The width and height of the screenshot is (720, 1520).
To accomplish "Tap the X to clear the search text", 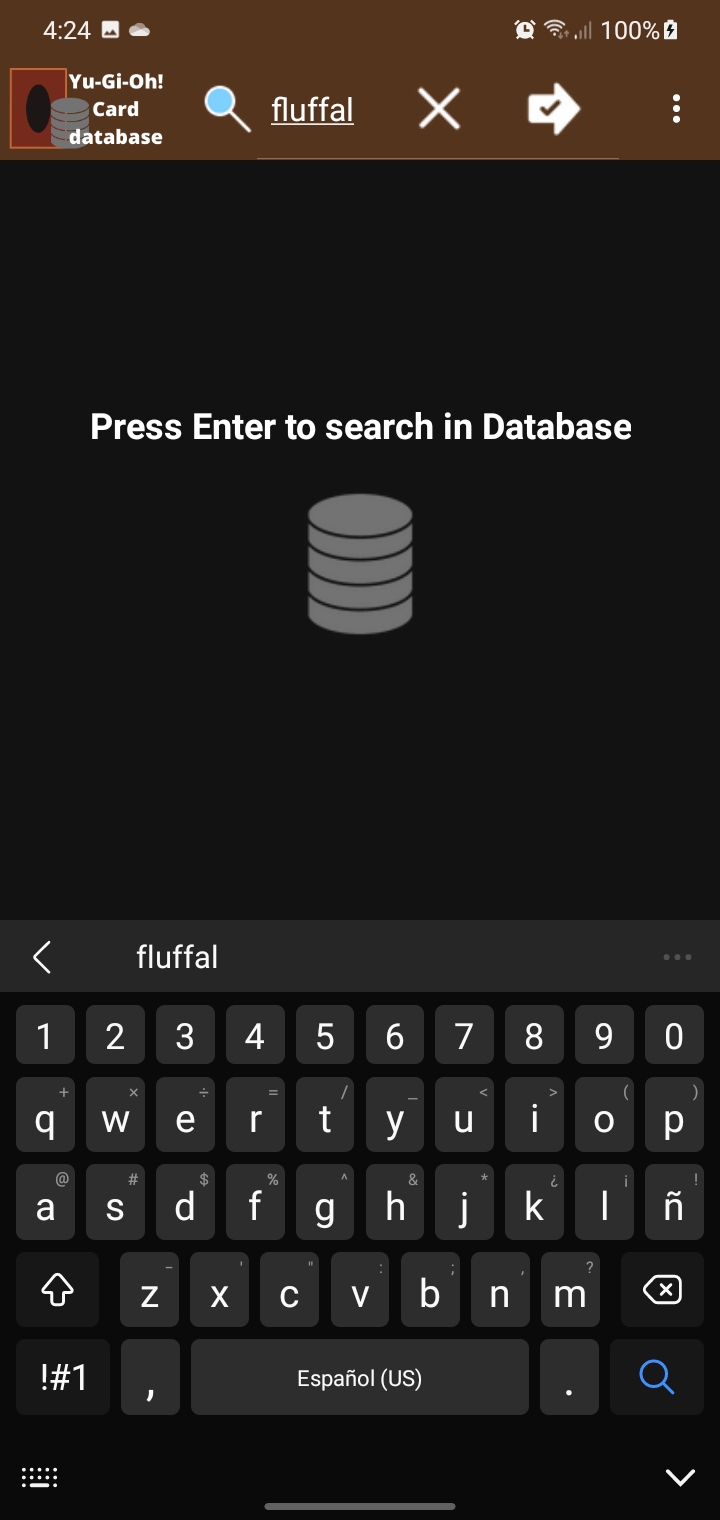I will pos(438,108).
